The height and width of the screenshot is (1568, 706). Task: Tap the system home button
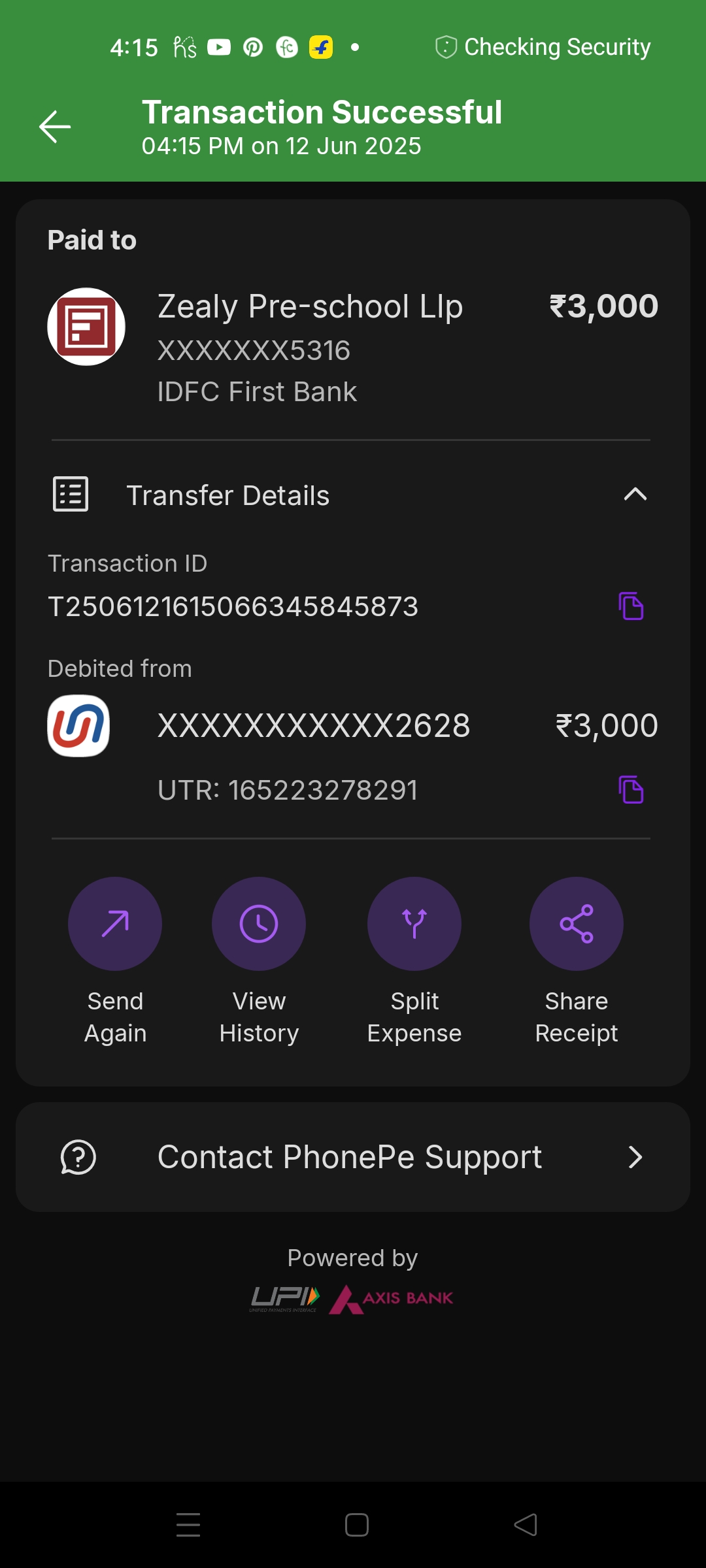(356, 1525)
